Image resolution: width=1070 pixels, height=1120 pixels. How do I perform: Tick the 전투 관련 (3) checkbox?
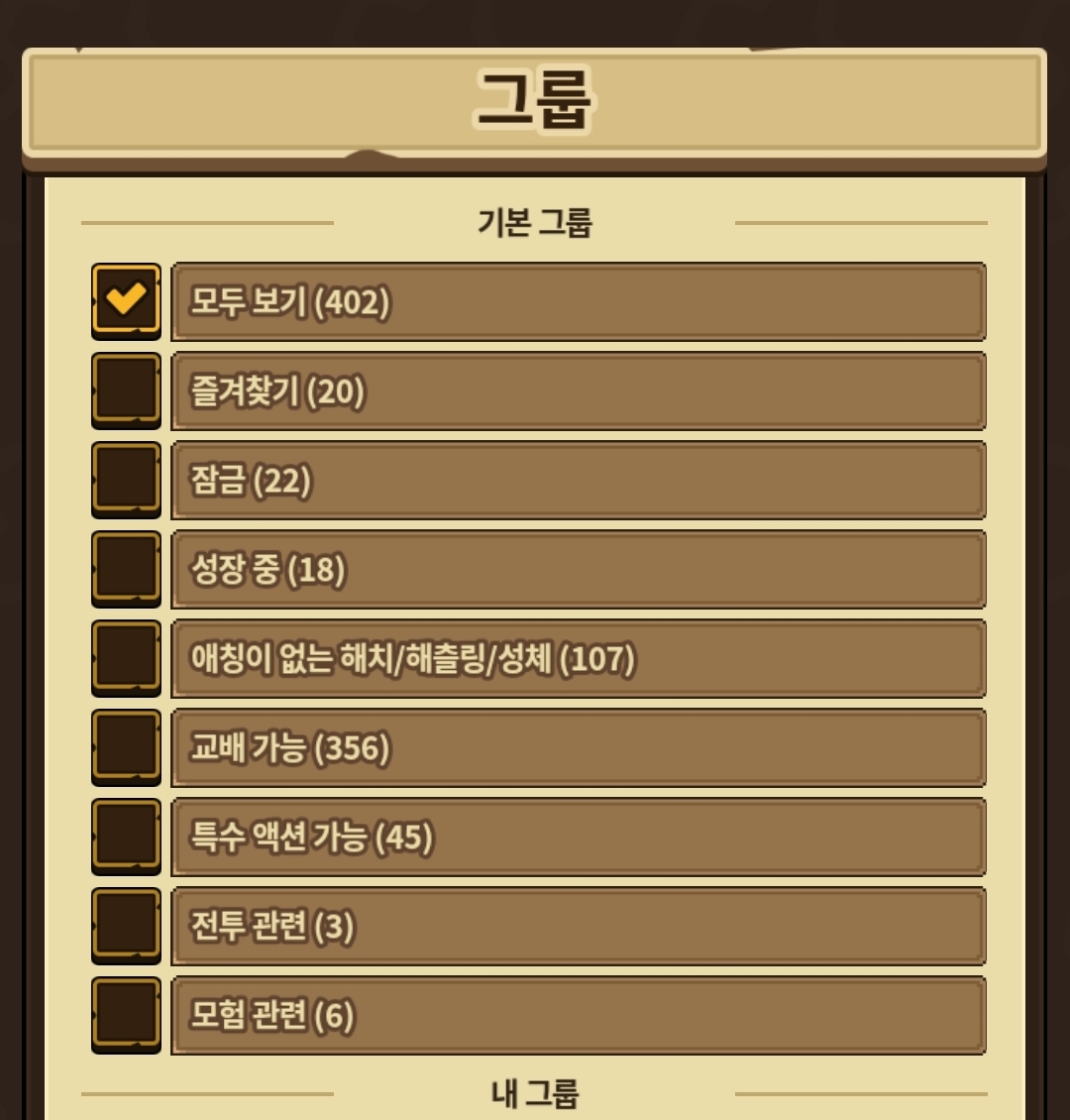pyautogui.click(x=126, y=925)
